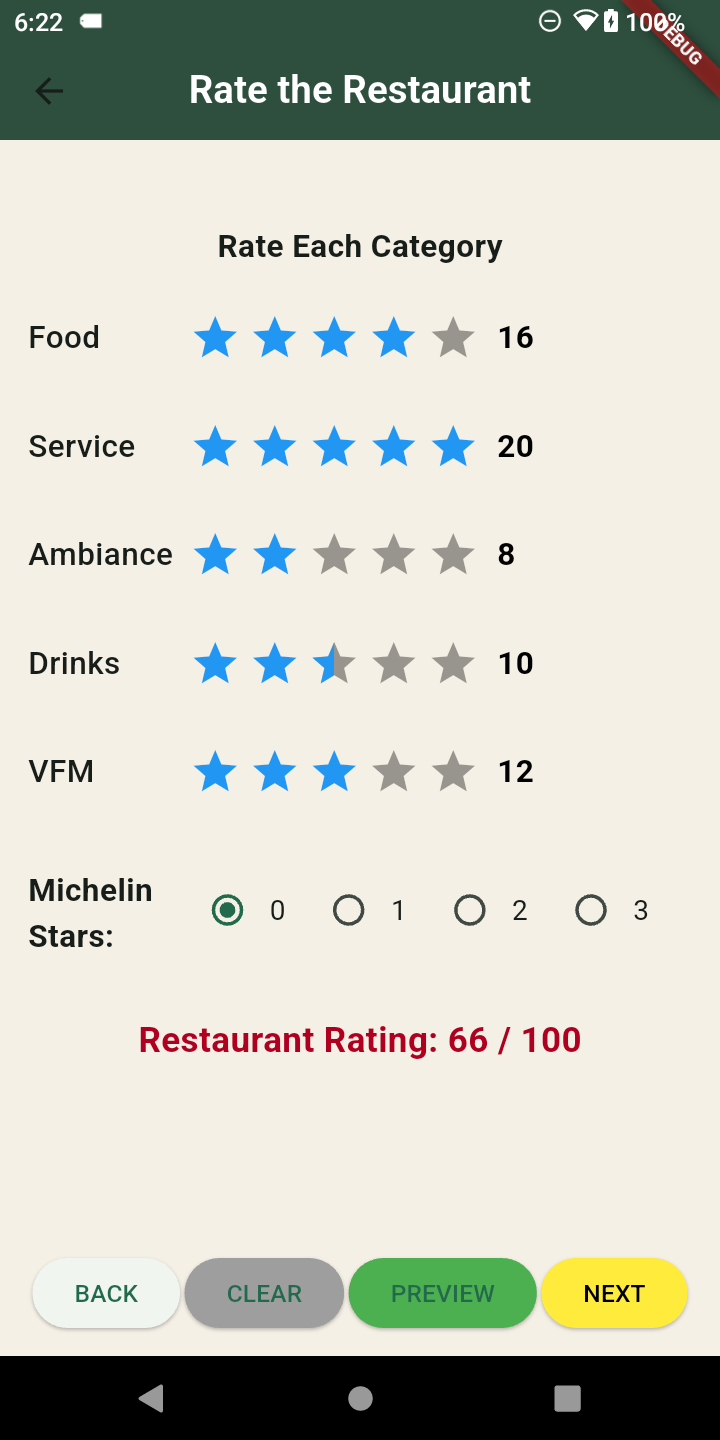Select 0 Michelin Stars
Viewport: 720px width, 1440px height.
point(228,910)
